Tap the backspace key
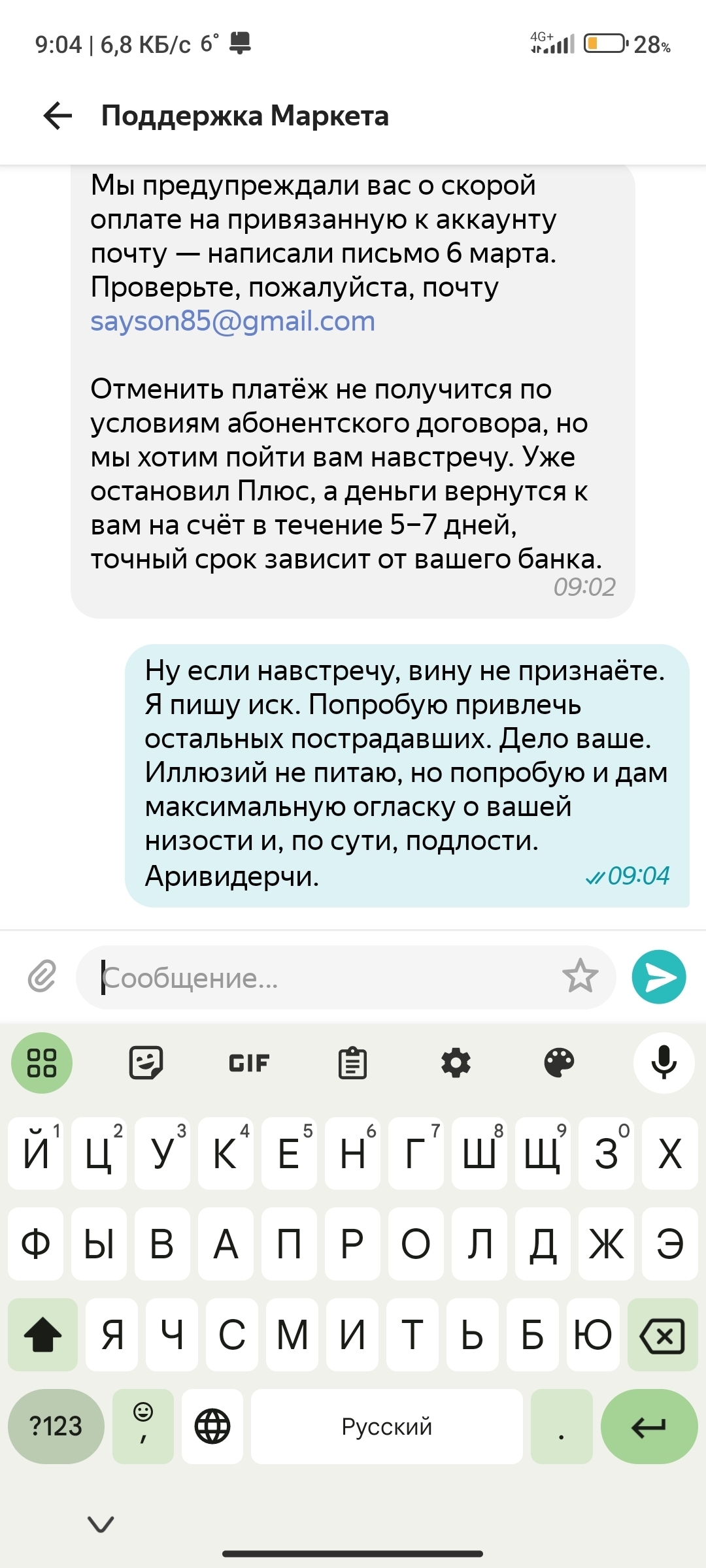 pos(662,1334)
